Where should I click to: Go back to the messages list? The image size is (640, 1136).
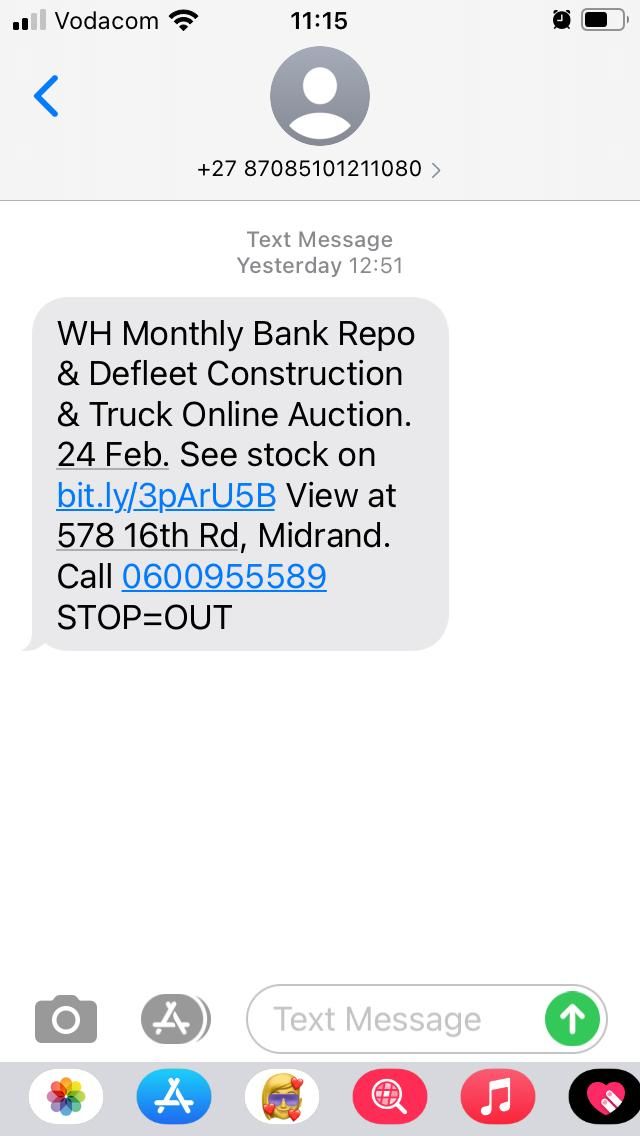[46, 96]
